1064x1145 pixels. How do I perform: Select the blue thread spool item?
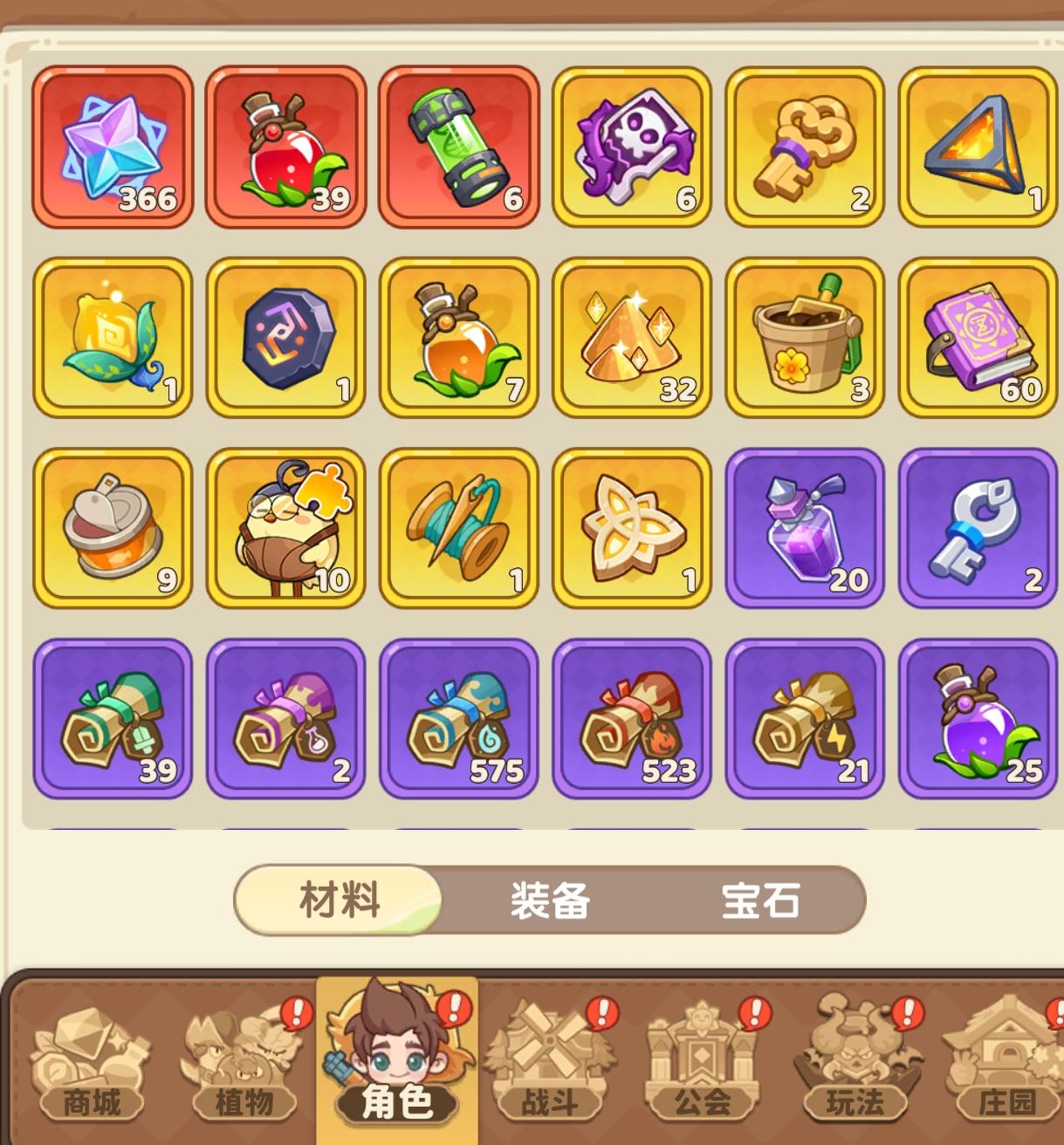pyautogui.click(x=458, y=527)
